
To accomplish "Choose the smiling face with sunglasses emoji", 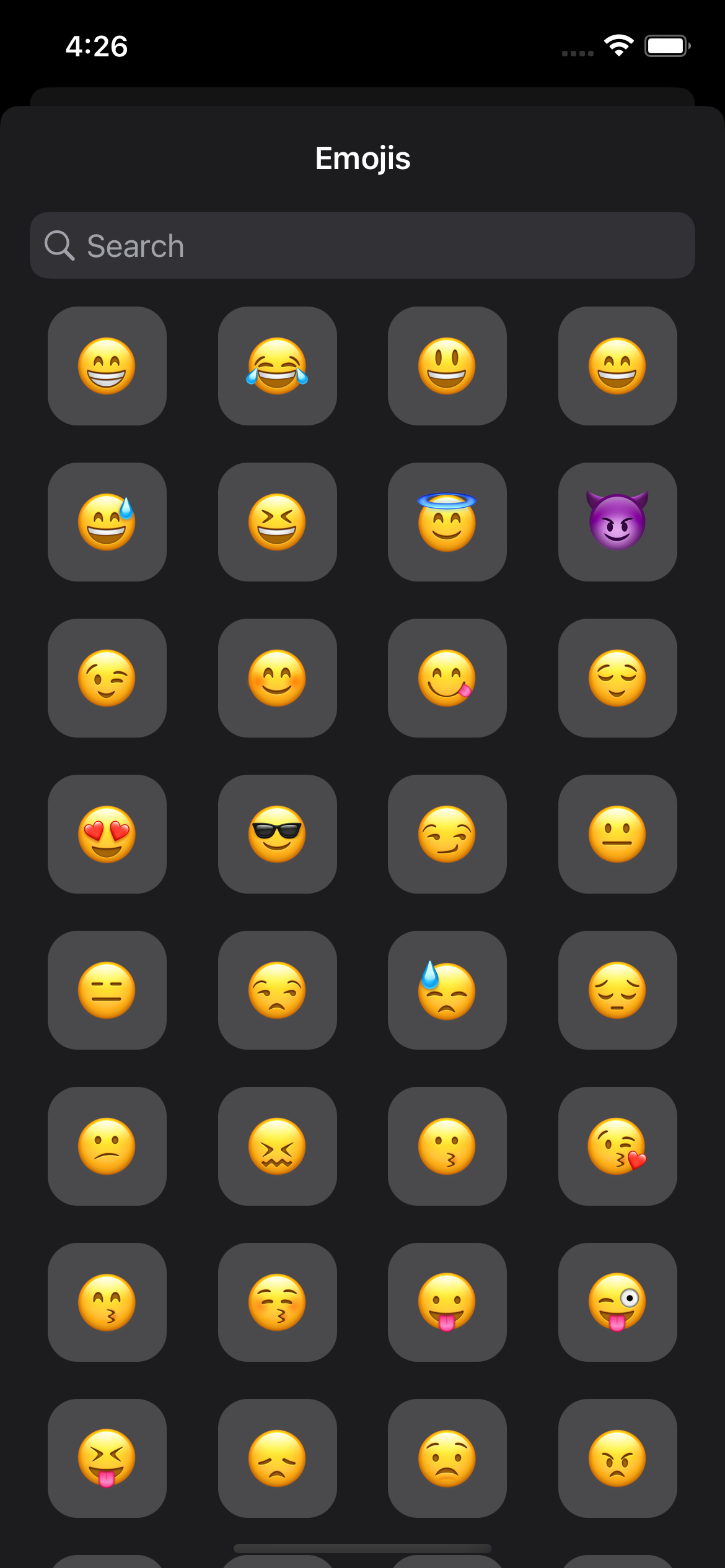I will coord(277,834).
